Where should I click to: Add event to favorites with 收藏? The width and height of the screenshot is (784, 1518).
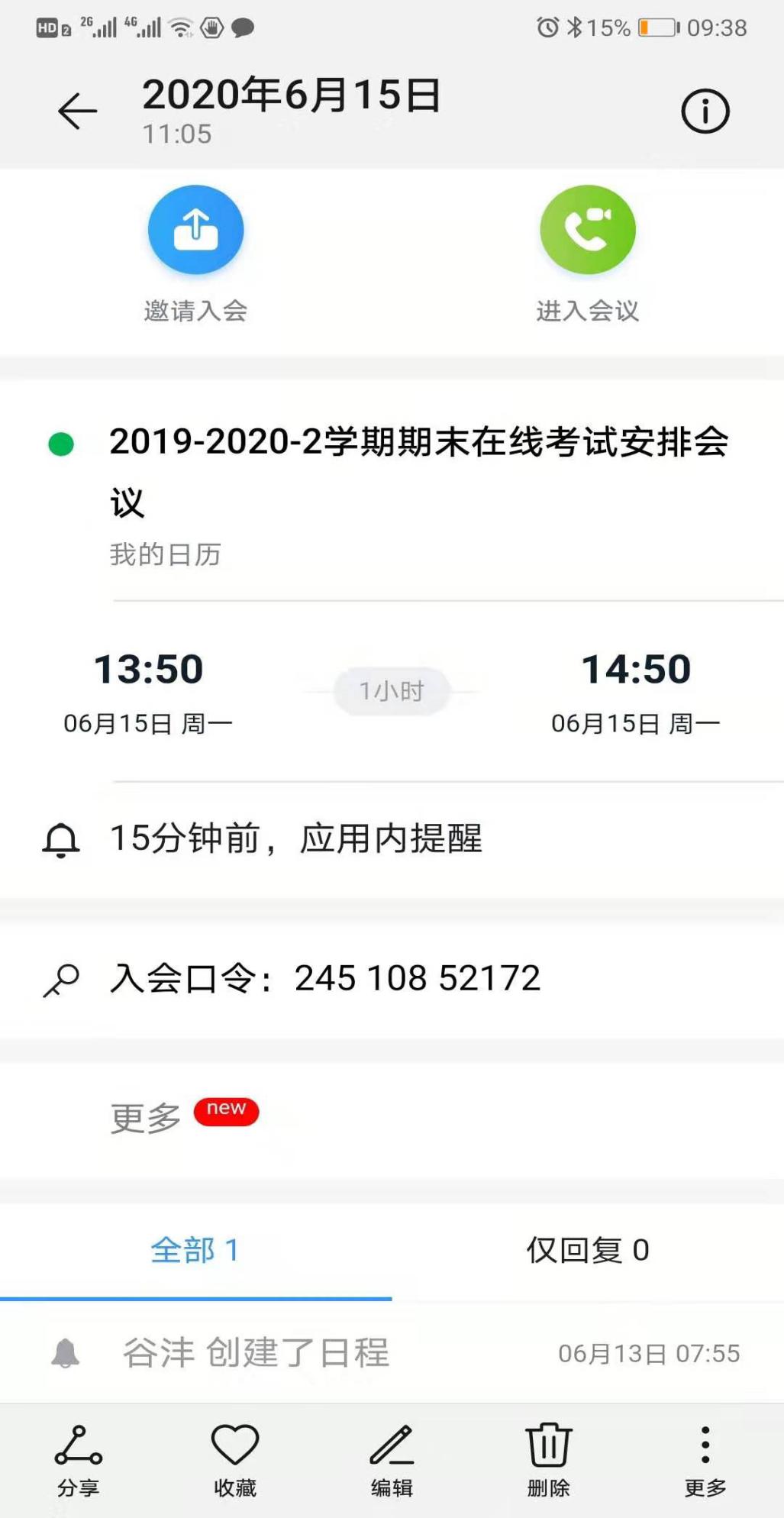tap(235, 1459)
